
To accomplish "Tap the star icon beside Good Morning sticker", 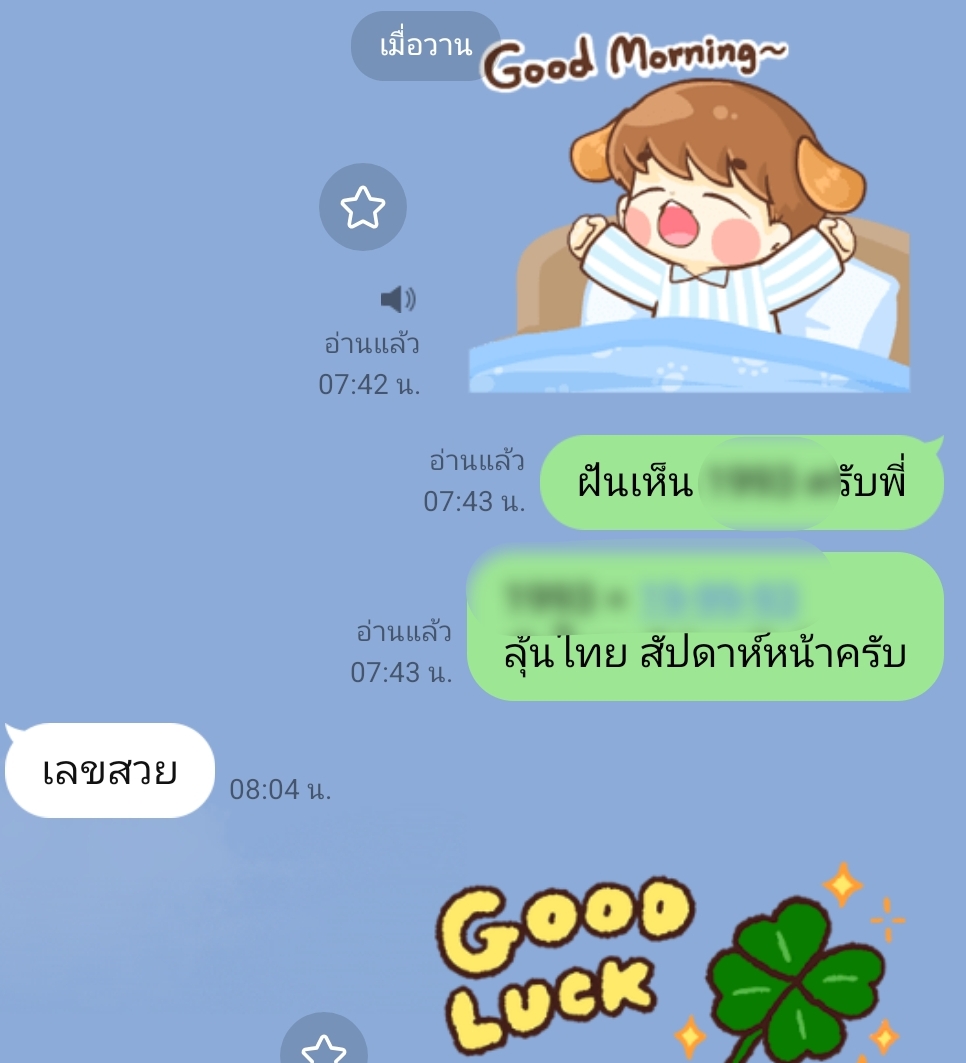I will pos(362,207).
